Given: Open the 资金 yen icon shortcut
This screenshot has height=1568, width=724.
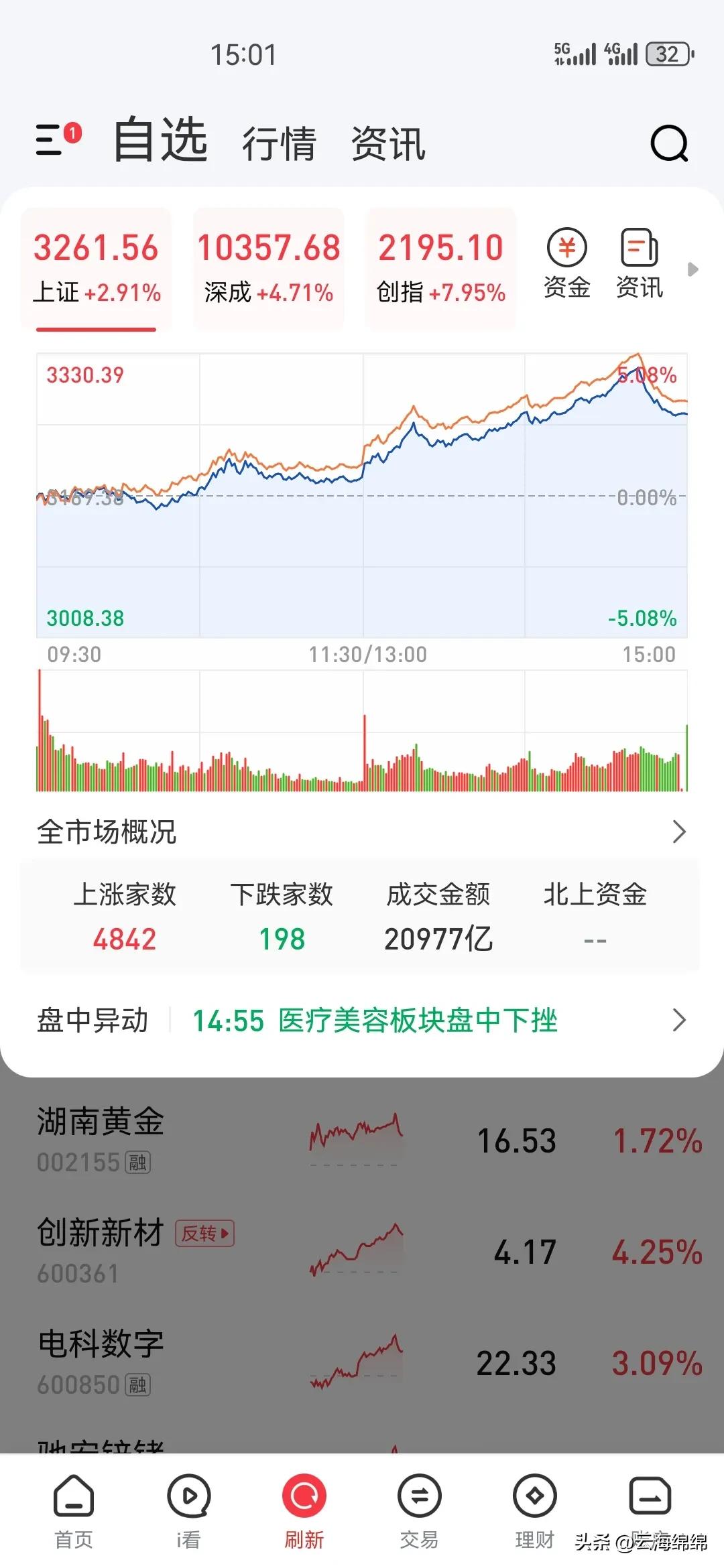Looking at the screenshot, I should click(567, 263).
